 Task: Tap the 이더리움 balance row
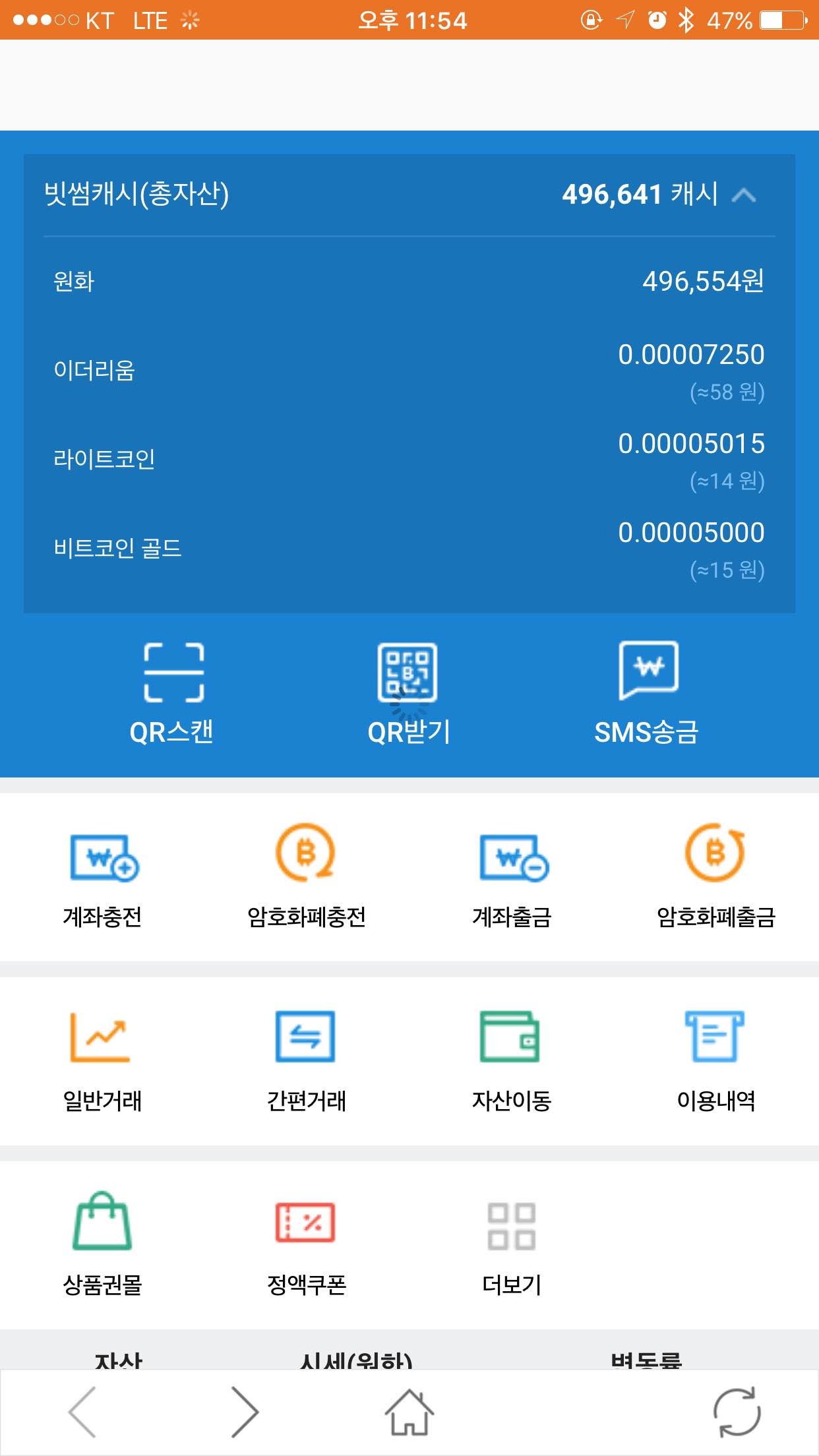(409, 369)
